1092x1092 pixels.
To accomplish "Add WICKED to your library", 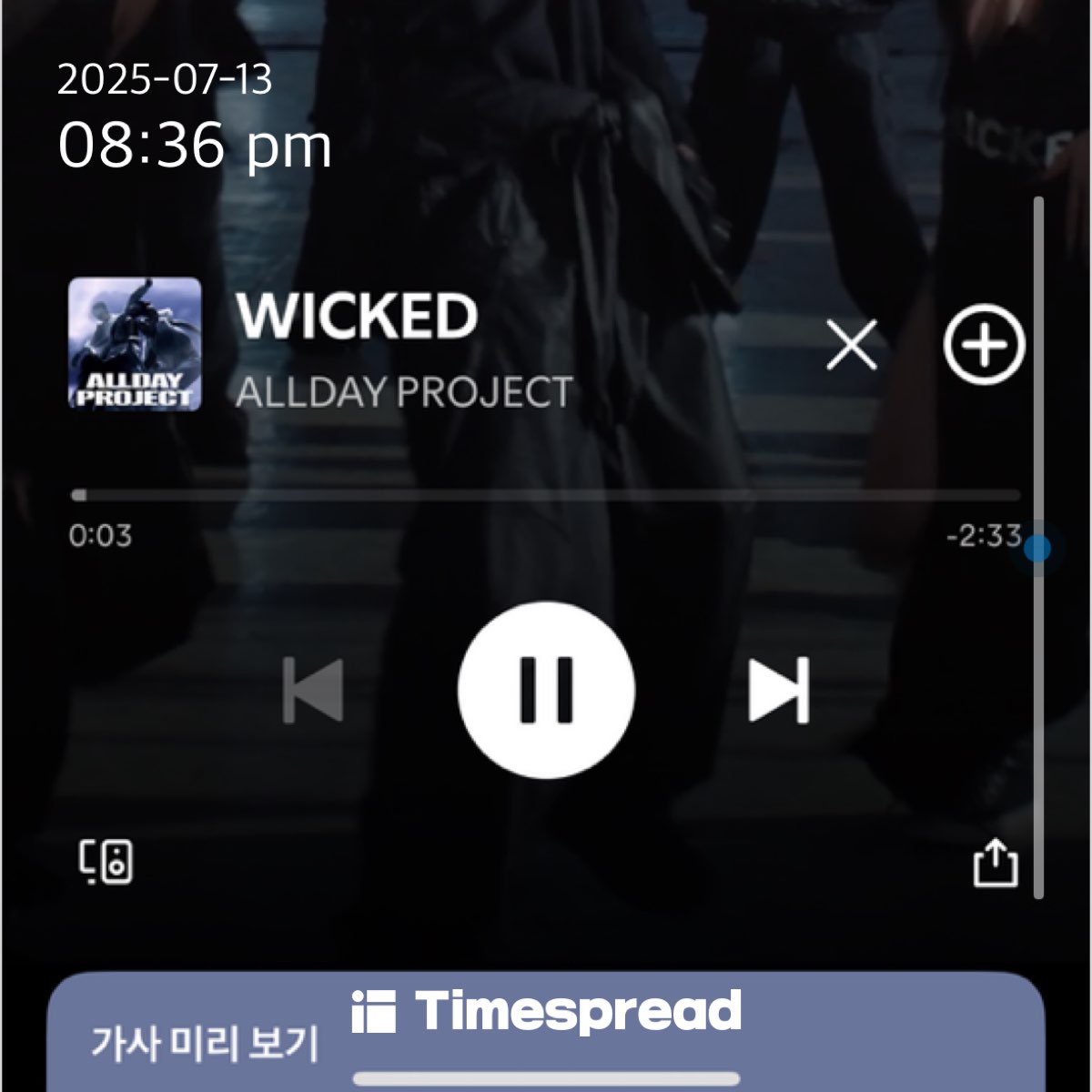I will pyautogui.click(x=984, y=345).
